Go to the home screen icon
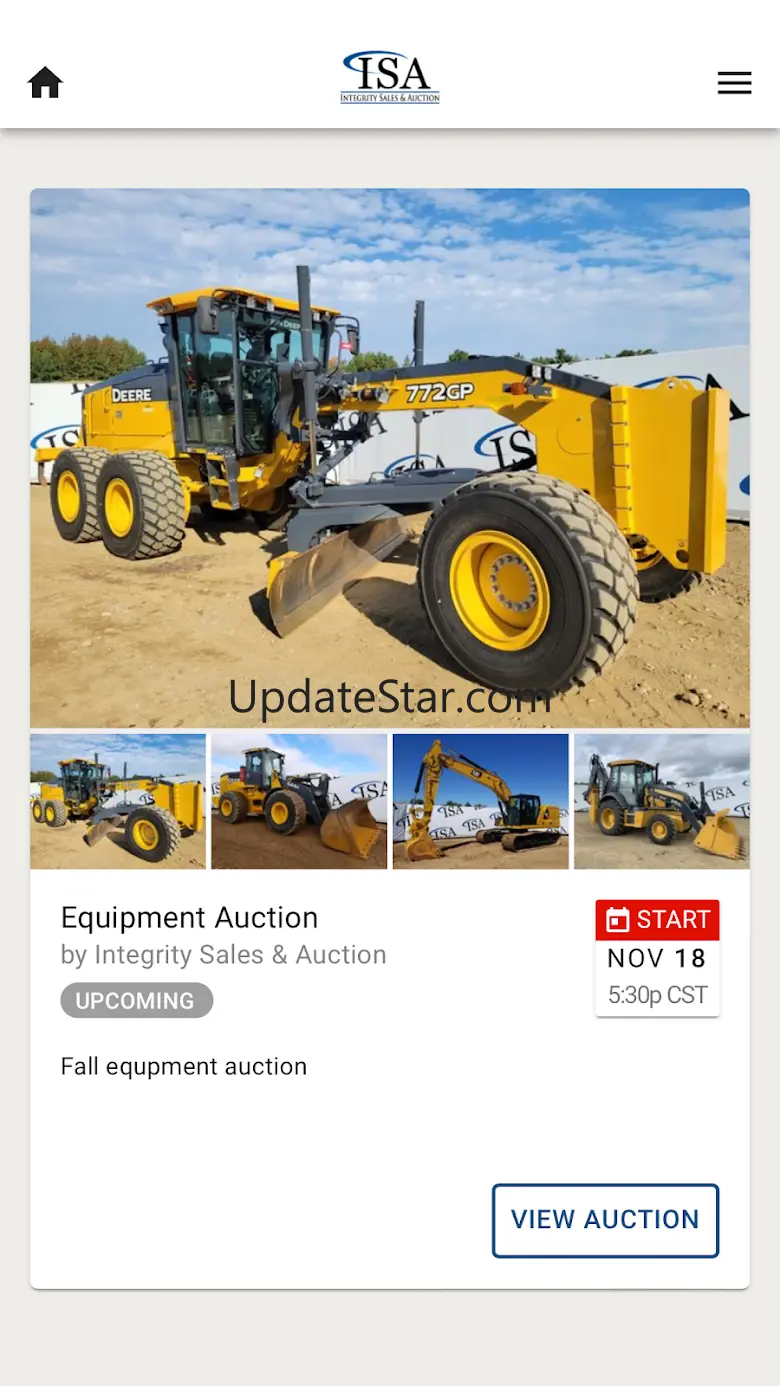The image size is (780, 1386). (45, 82)
